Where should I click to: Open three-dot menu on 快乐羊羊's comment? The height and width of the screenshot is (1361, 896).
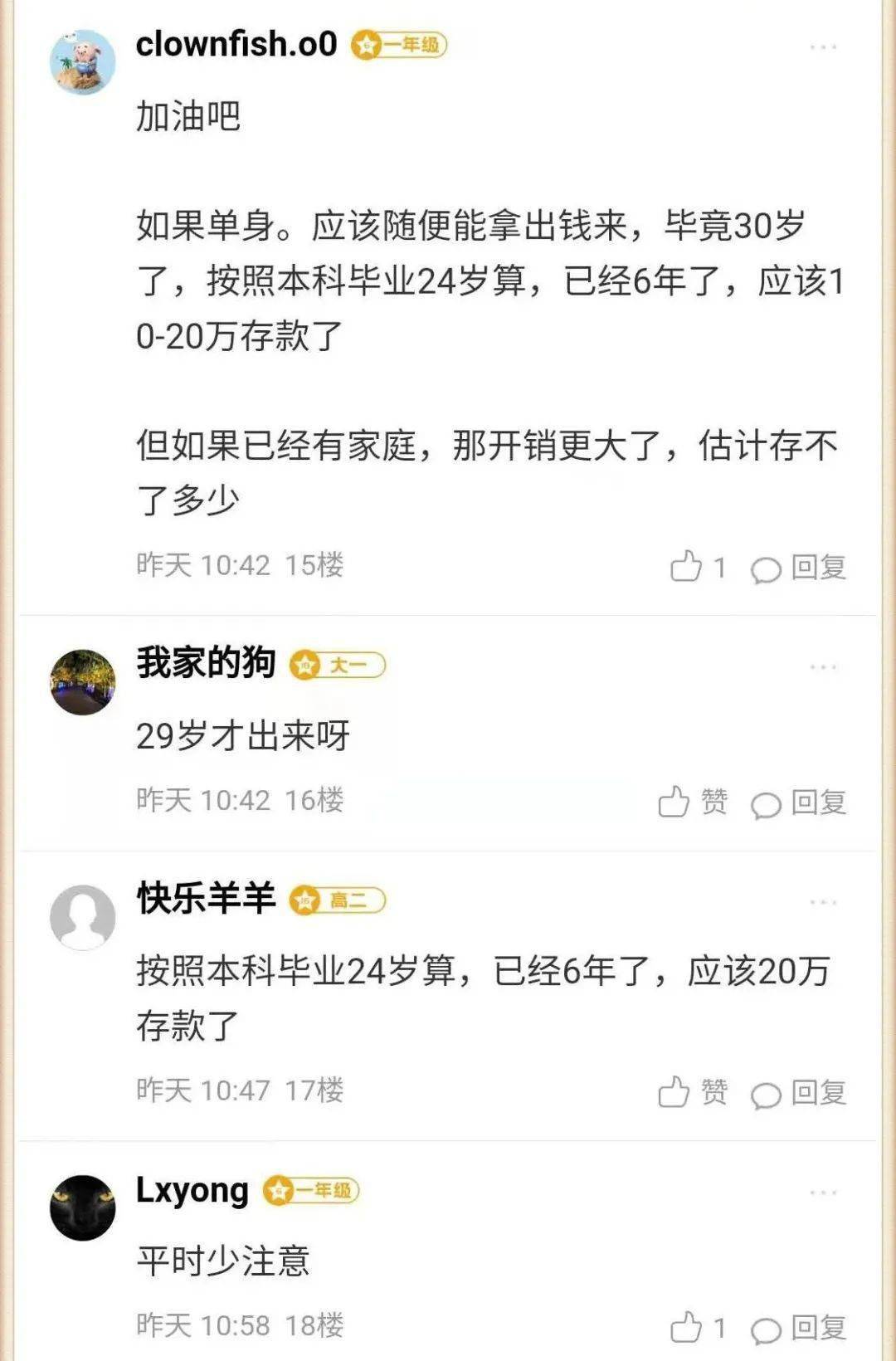(x=822, y=902)
